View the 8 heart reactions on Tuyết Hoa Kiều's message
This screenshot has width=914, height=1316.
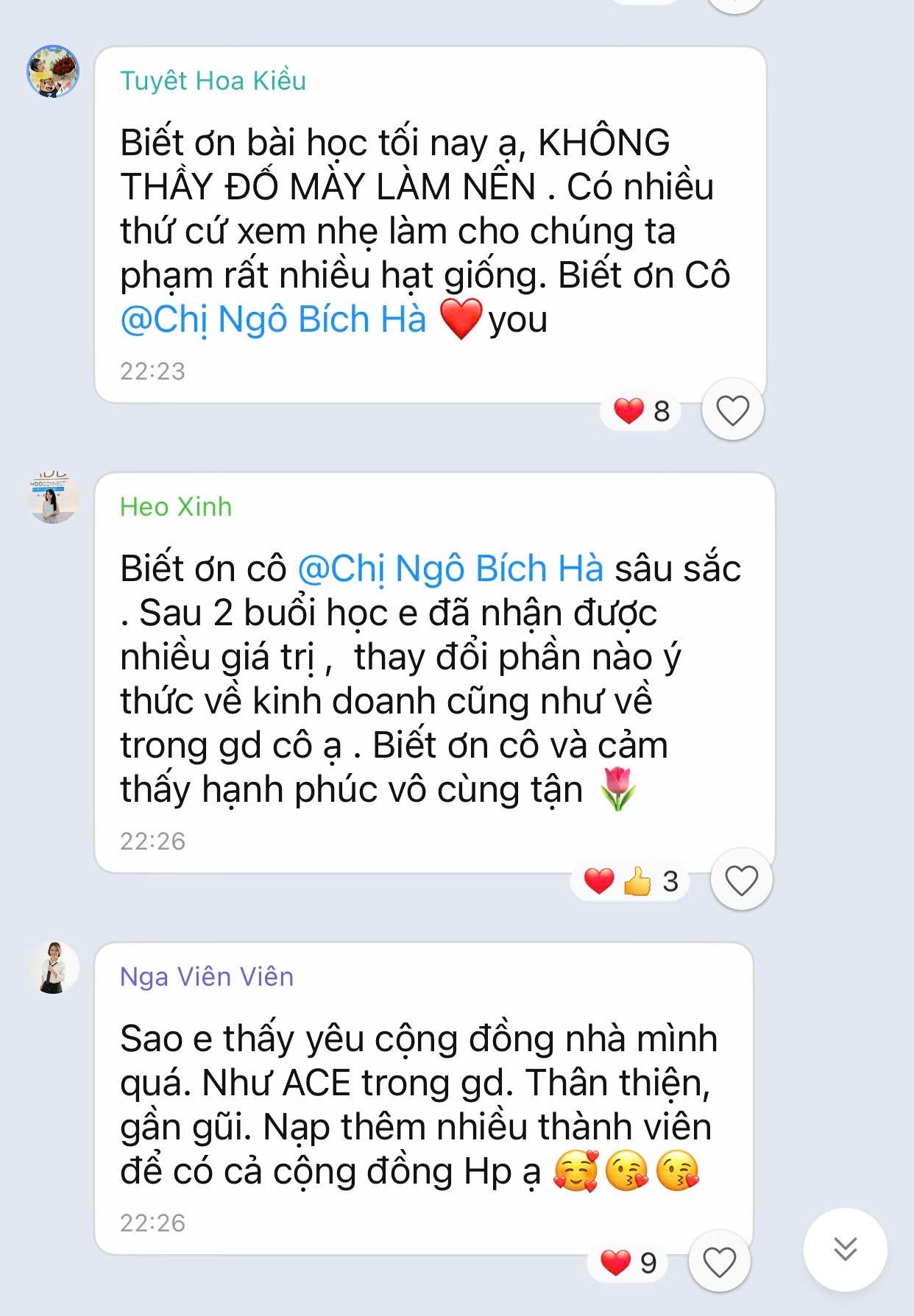642,411
